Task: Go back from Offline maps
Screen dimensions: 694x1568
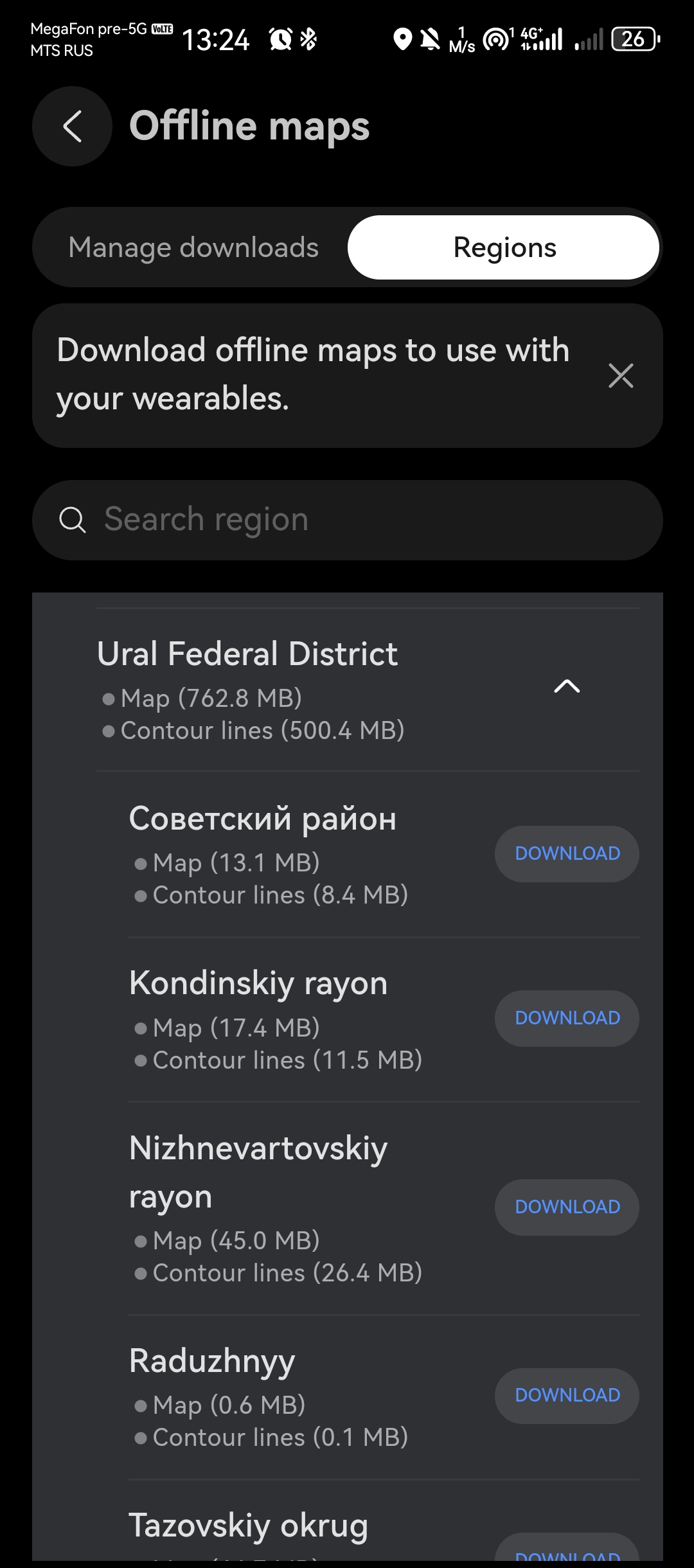Action: tap(72, 126)
